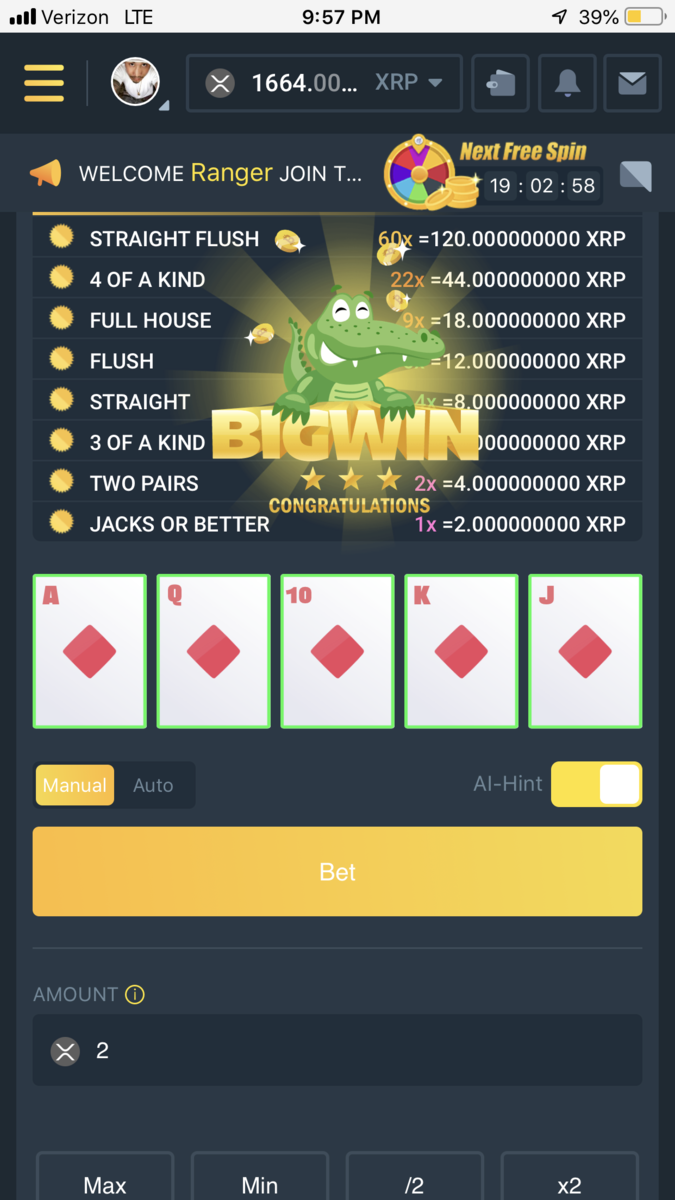This screenshot has height=1200, width=675.
Task: Switch to Auto mode
Action: pyautogui.click(x=153, y=785)
